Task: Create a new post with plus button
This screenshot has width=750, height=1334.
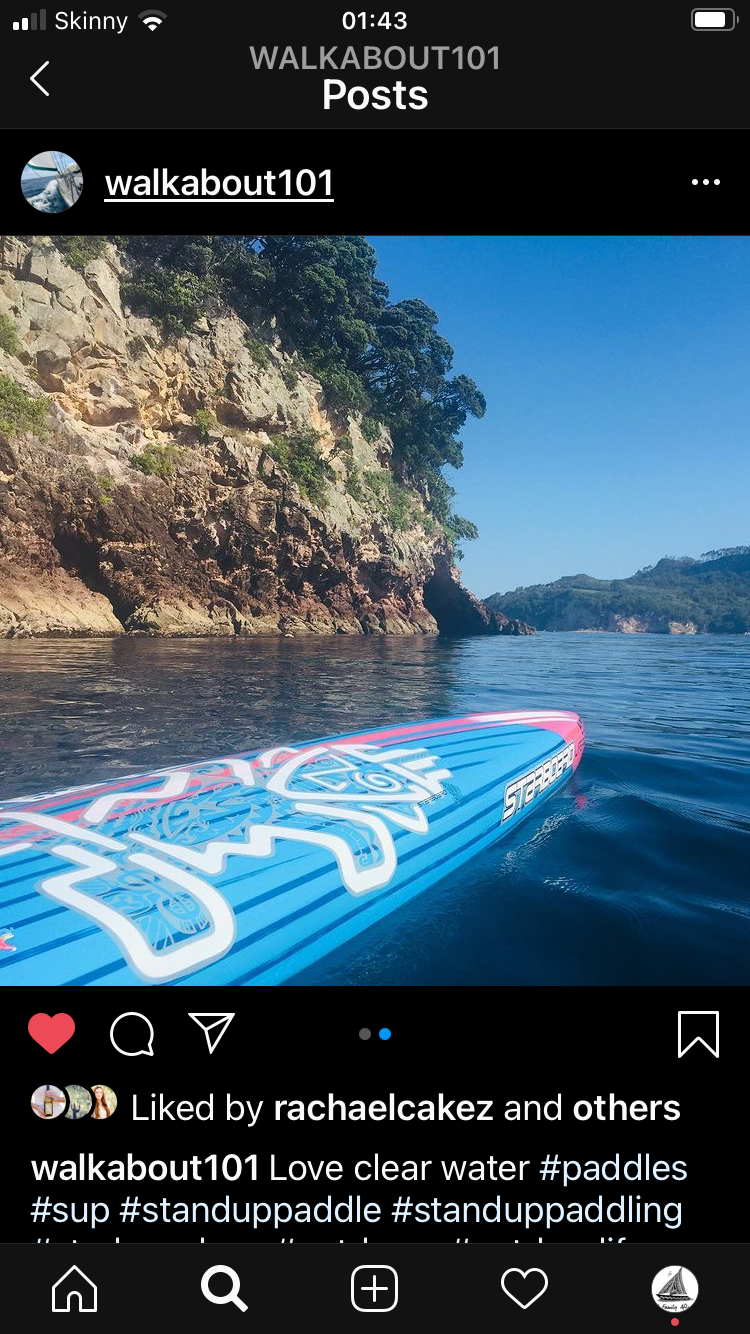Action: (375, 1289)
